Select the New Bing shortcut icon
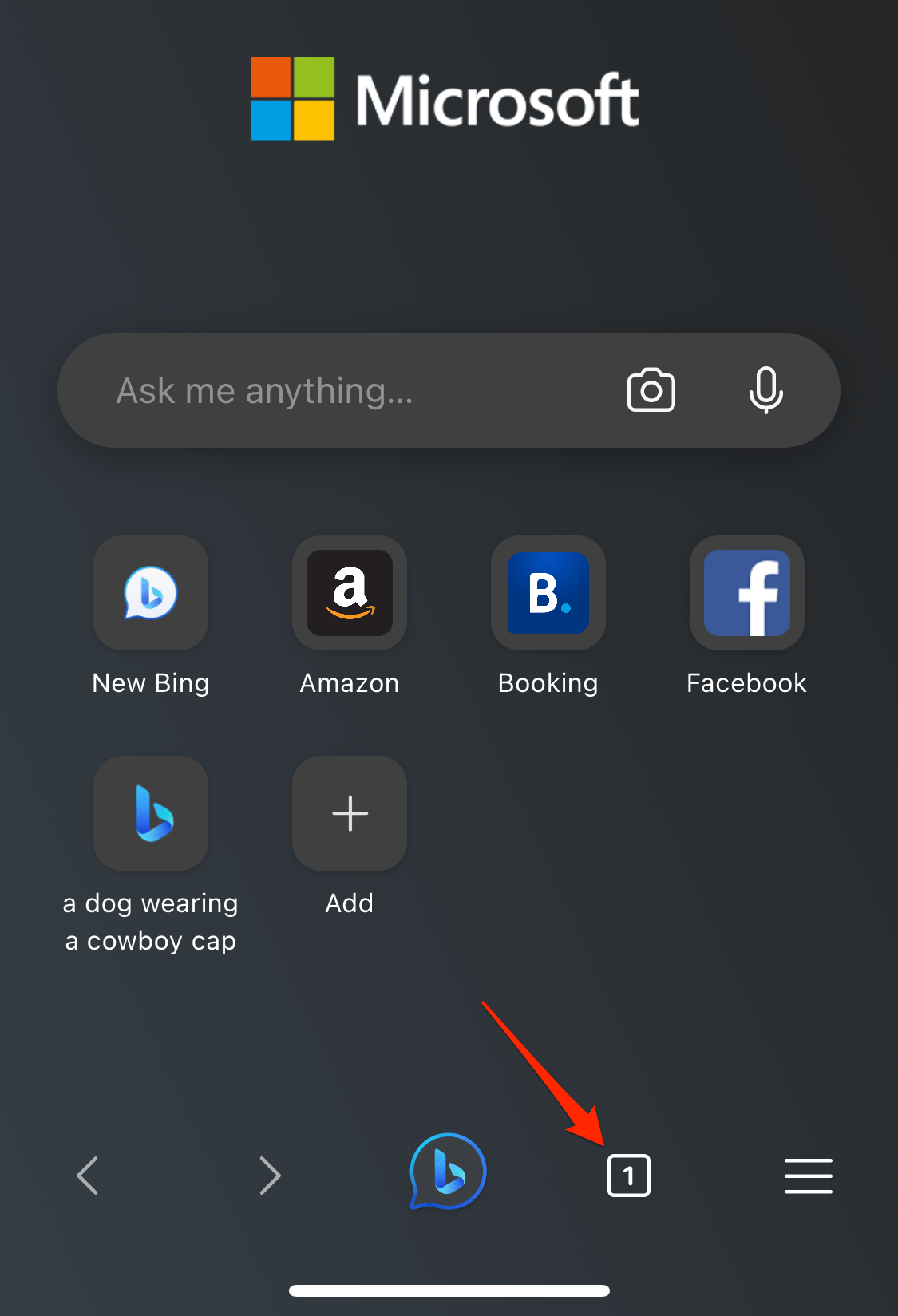 coord(151,593)
